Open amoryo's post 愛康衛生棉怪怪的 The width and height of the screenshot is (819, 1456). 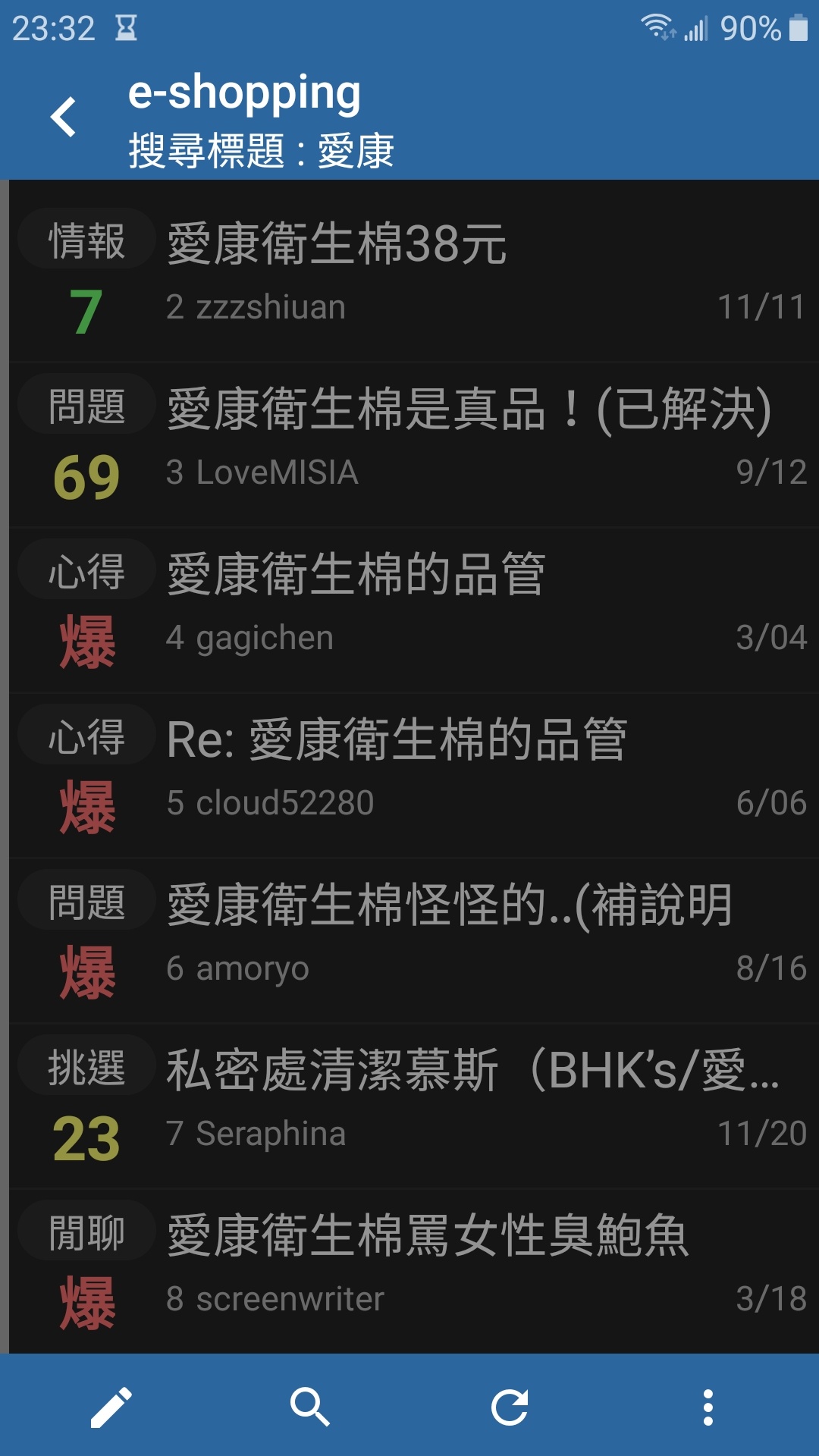(x=414, y=940)
